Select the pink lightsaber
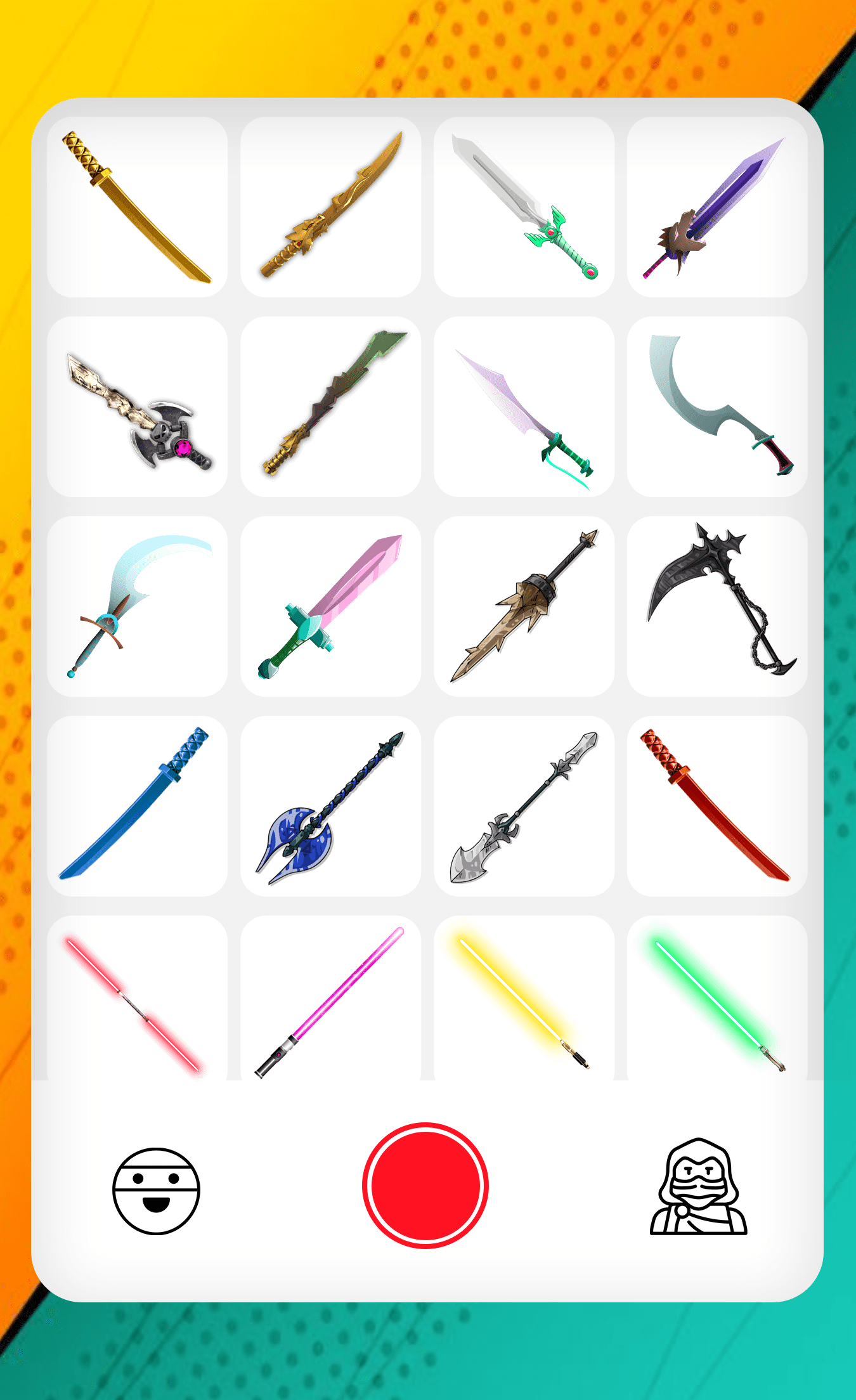 330,1002
